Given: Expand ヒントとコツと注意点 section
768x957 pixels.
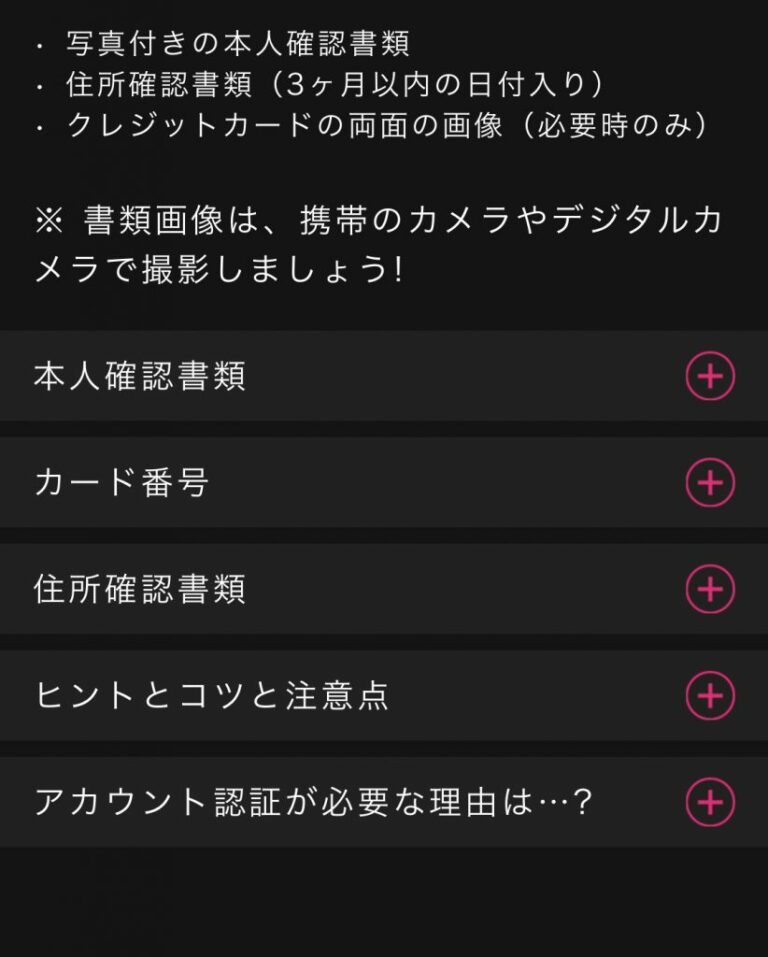Looking at the screenshot, I should [x=709, y=696].
